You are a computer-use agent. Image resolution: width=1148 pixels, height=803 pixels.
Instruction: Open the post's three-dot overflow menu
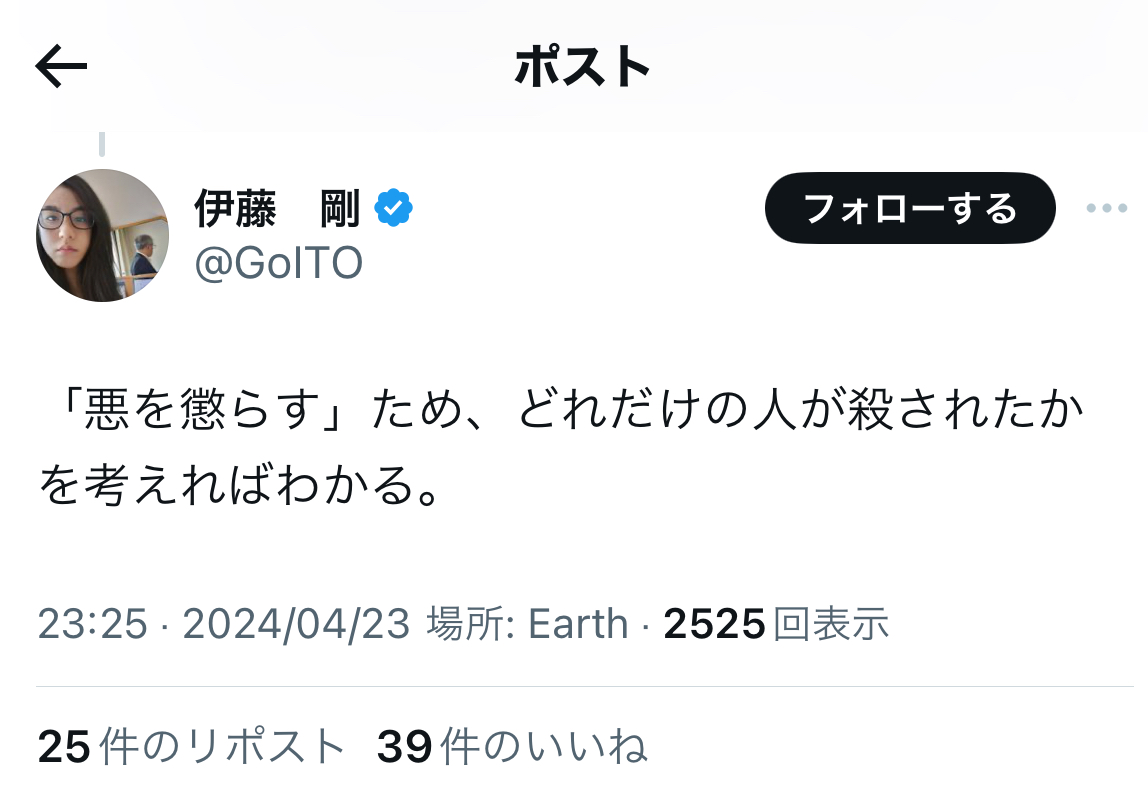[1106, 208]
